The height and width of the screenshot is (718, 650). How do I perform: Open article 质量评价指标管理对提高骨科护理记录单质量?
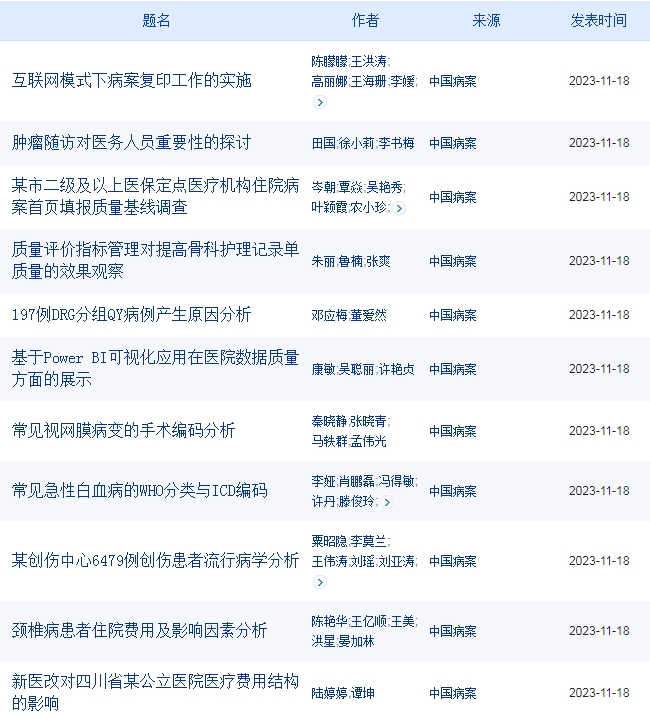point(155,260)
